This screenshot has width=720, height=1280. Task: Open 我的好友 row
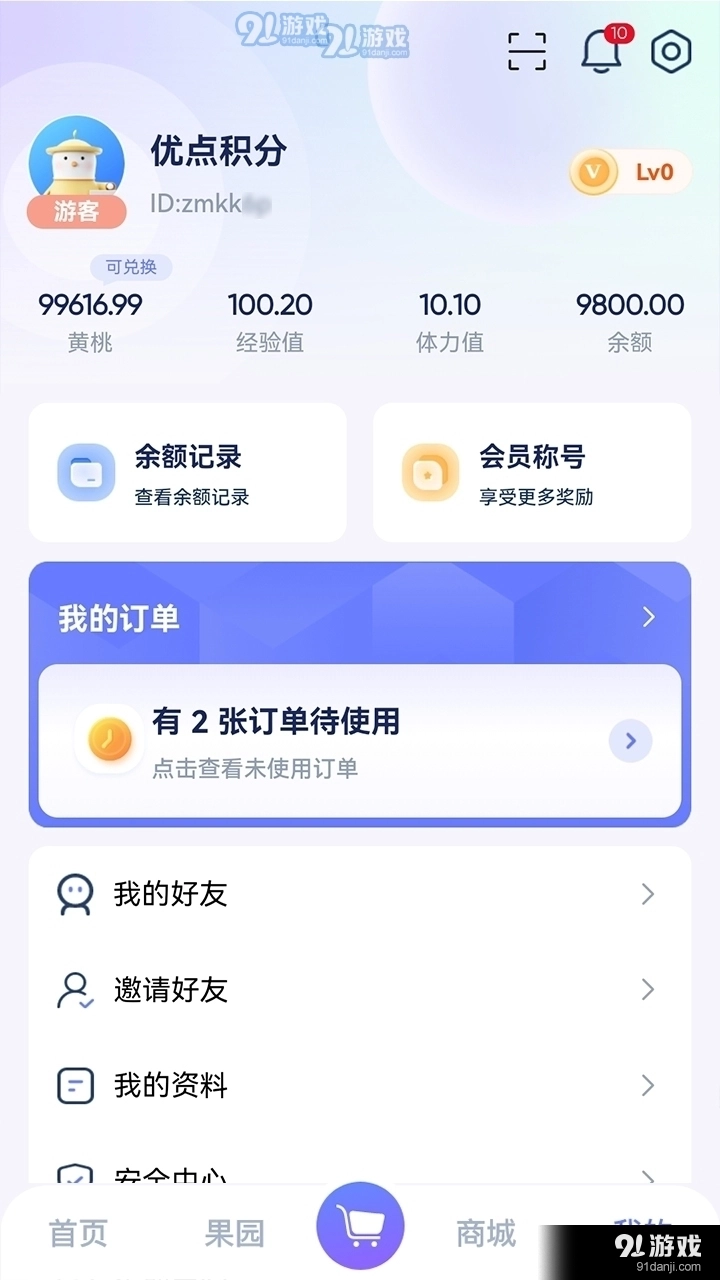[360, 894]
